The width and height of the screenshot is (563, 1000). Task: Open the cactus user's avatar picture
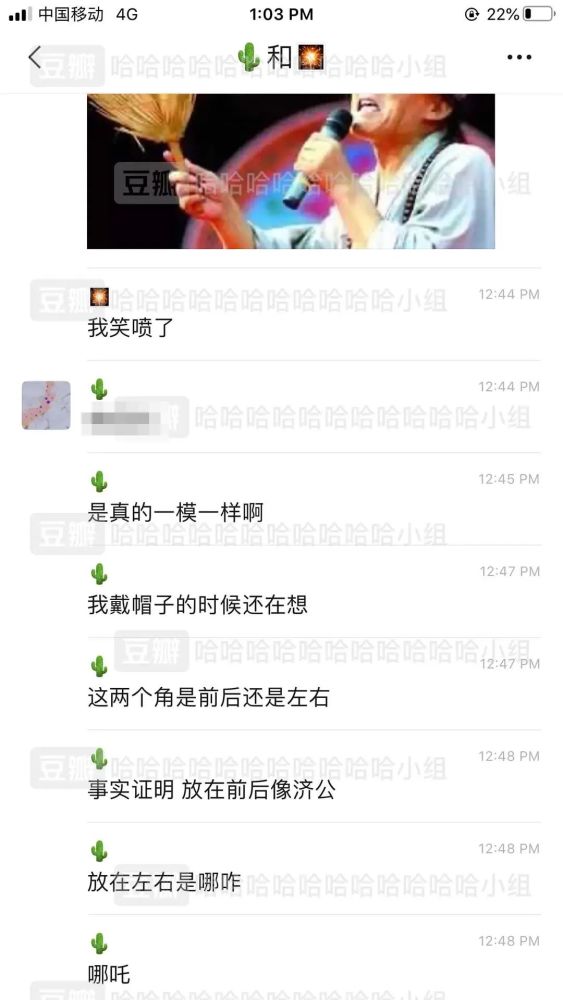point(46,405)
